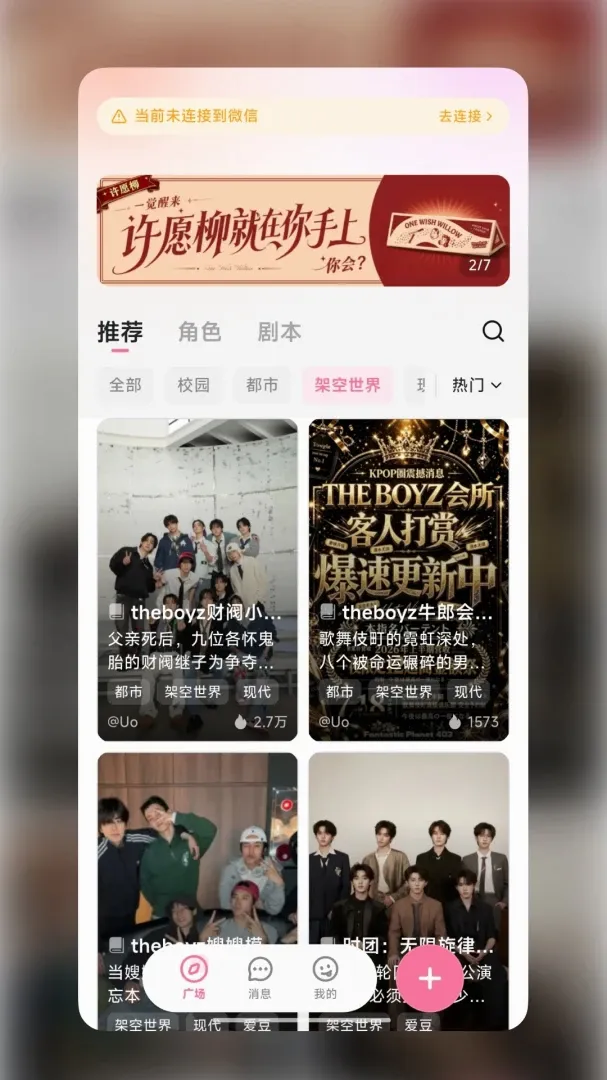Filter by 校园 chip
The height and width of the screenshot is (1080, 607).
coord(194,385)
